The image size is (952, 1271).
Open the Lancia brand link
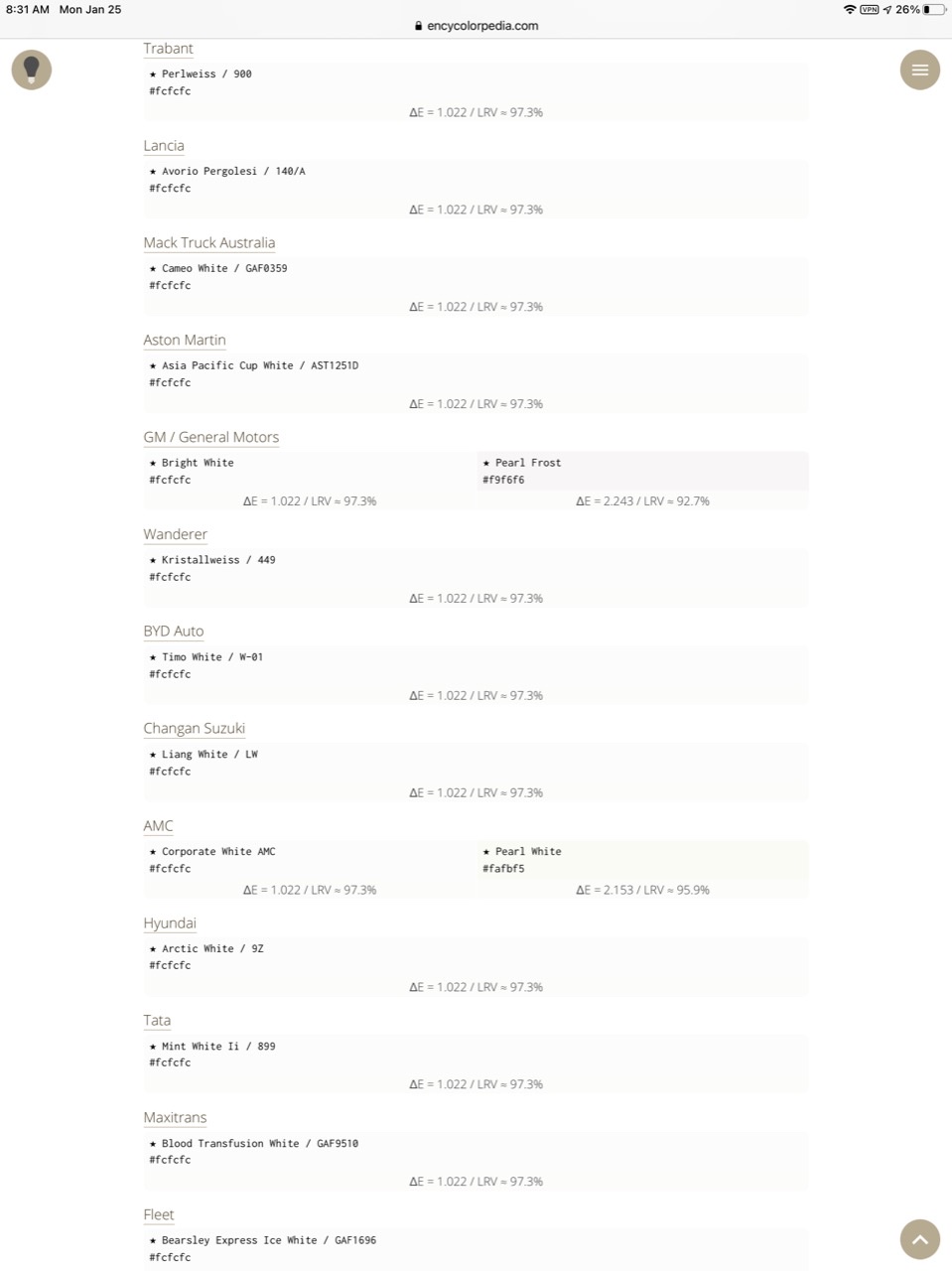164,146
